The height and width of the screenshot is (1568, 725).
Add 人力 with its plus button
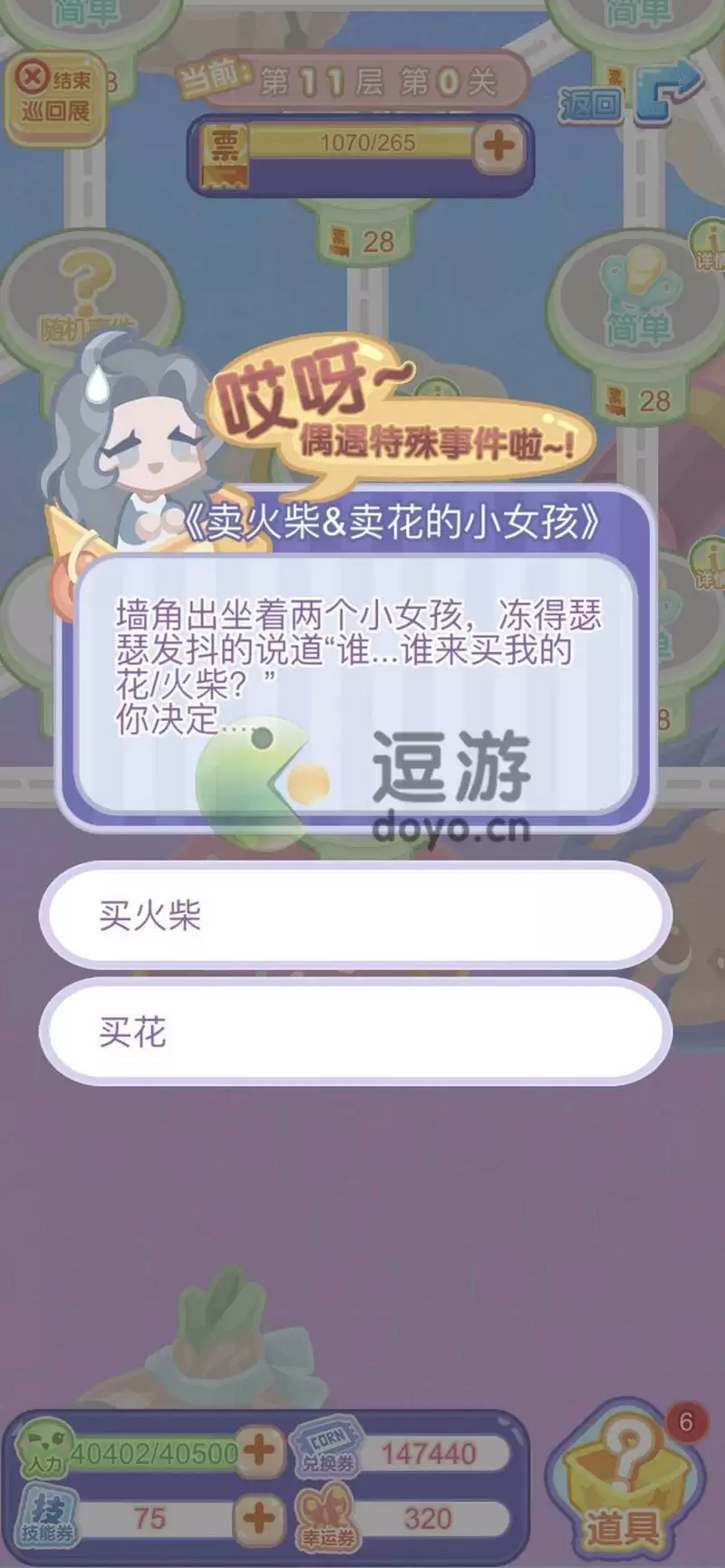click(x=260, y=1452)
